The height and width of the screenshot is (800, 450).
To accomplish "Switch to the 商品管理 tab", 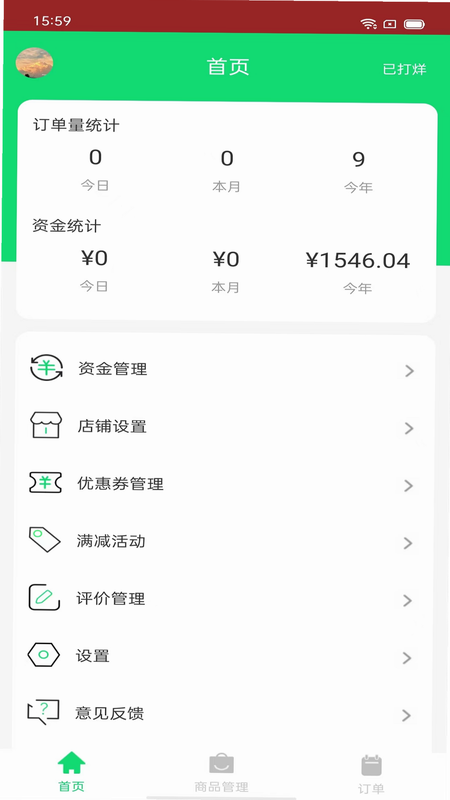I will pyautogui.click(x=221, y=772).
